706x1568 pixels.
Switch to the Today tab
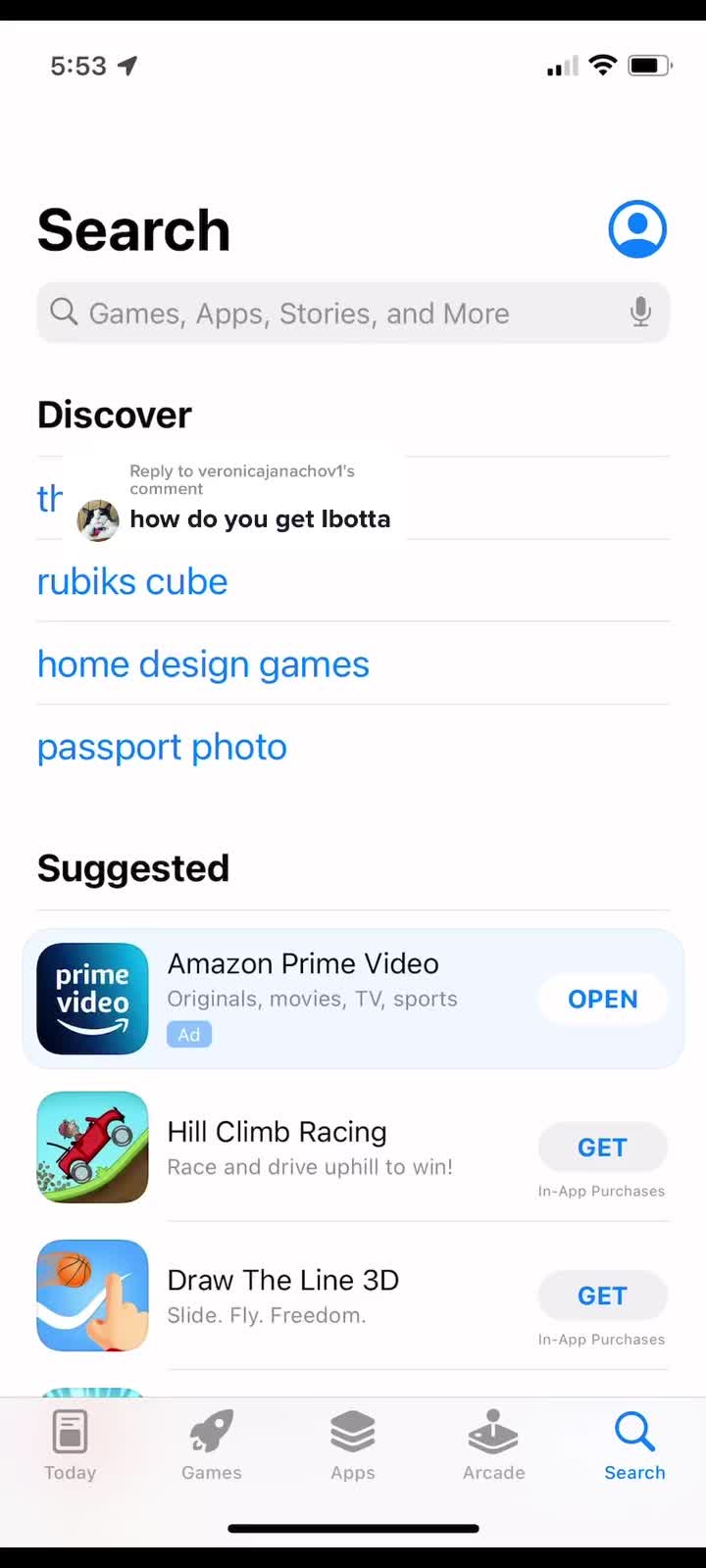click(71, 1445)
